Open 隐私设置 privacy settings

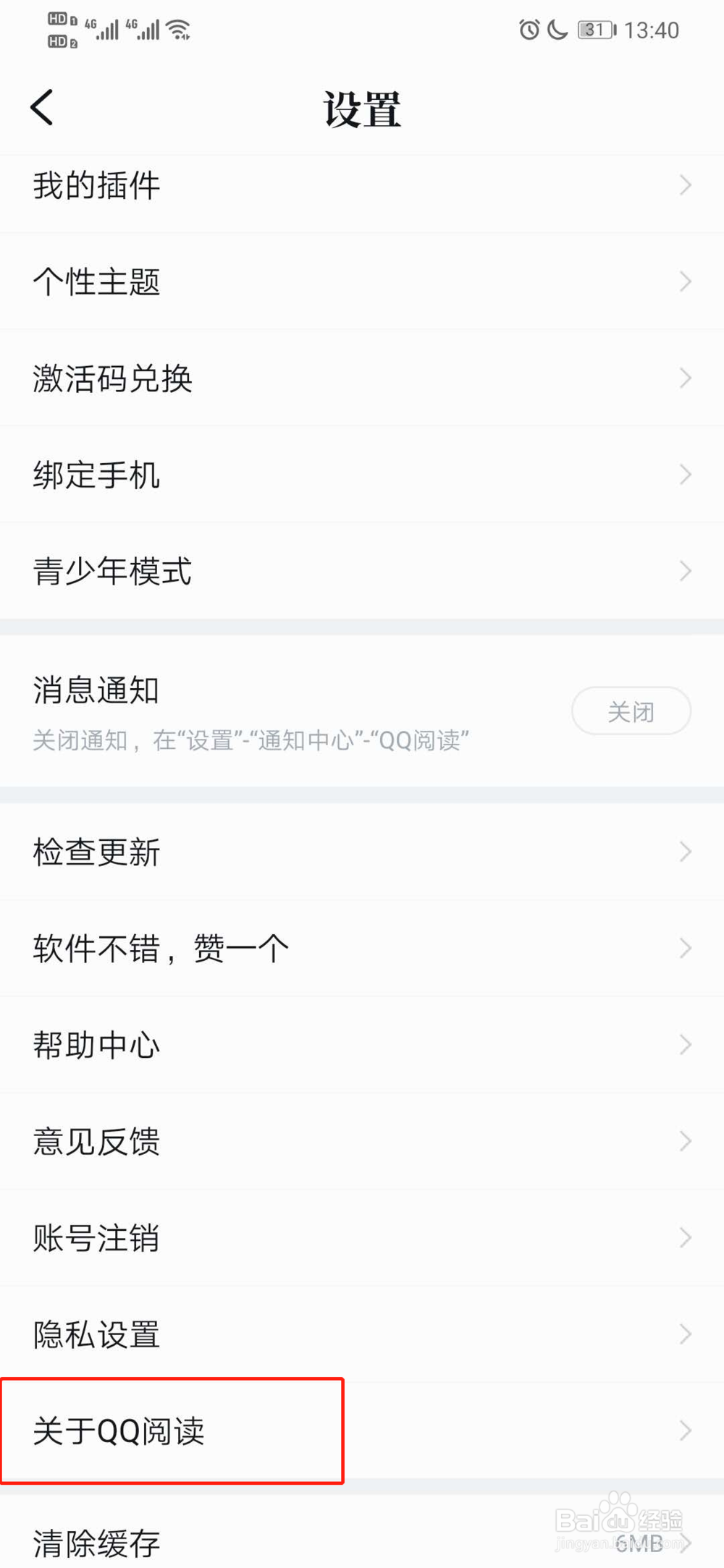point(96,1335)
